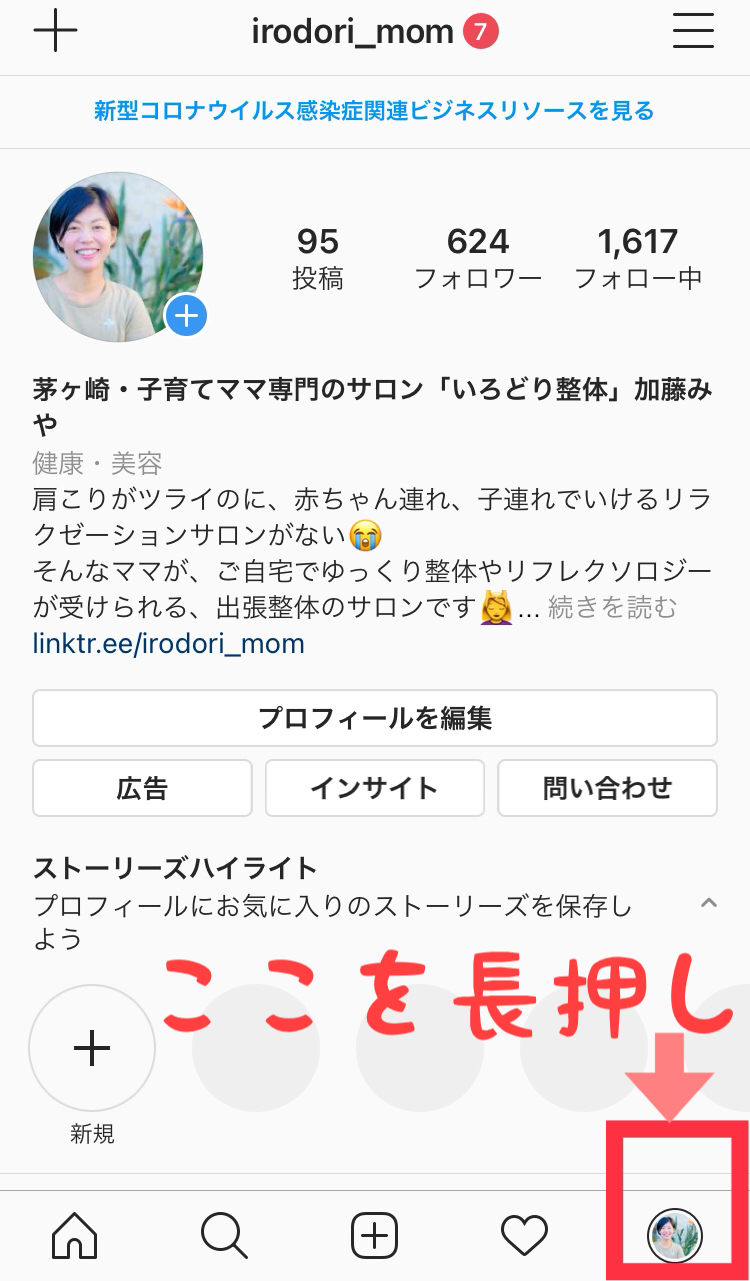Screen dimensions: 750x1281
Task: Add a story via the profile photo plus badge
Action: 186,317
